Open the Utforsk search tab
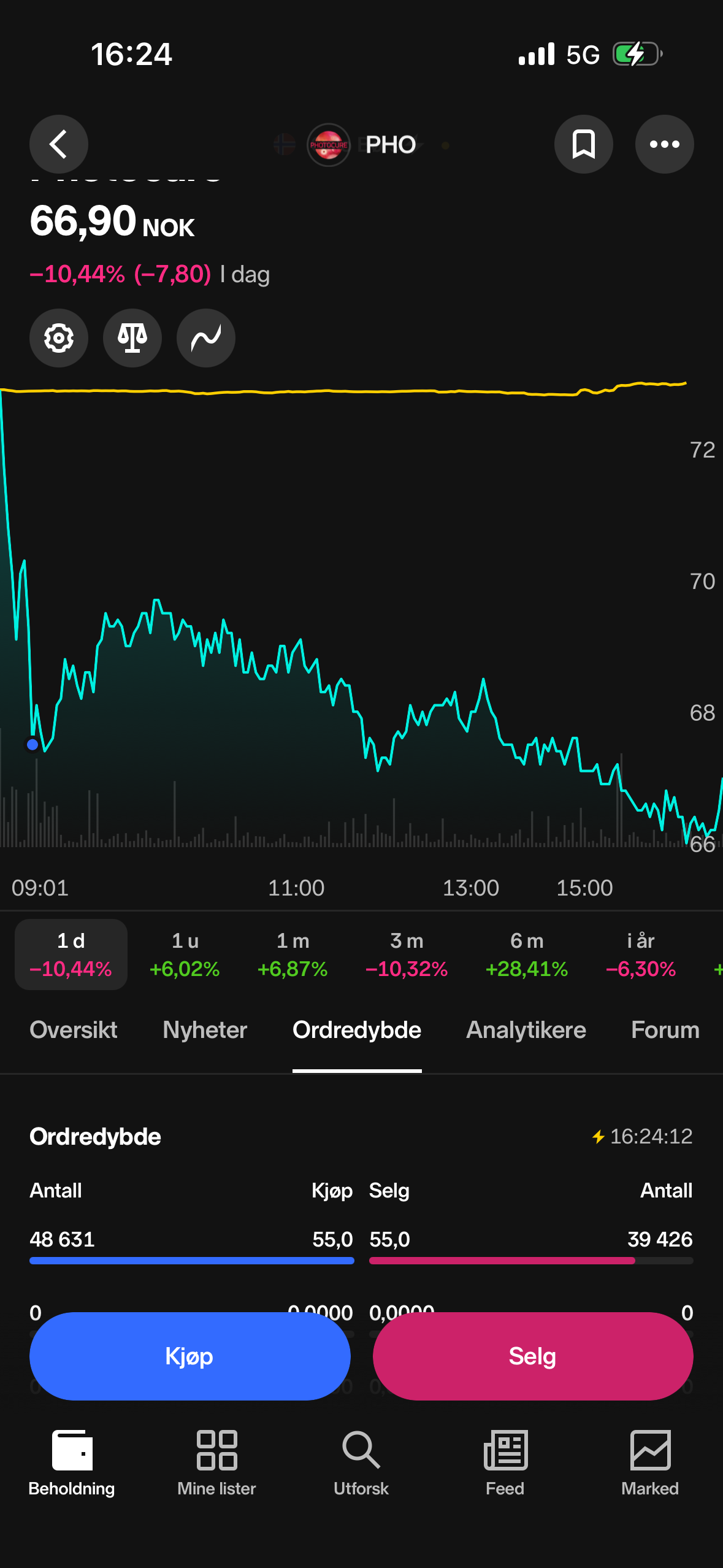Screen dimensions: 723x1568 [361, 1462]
